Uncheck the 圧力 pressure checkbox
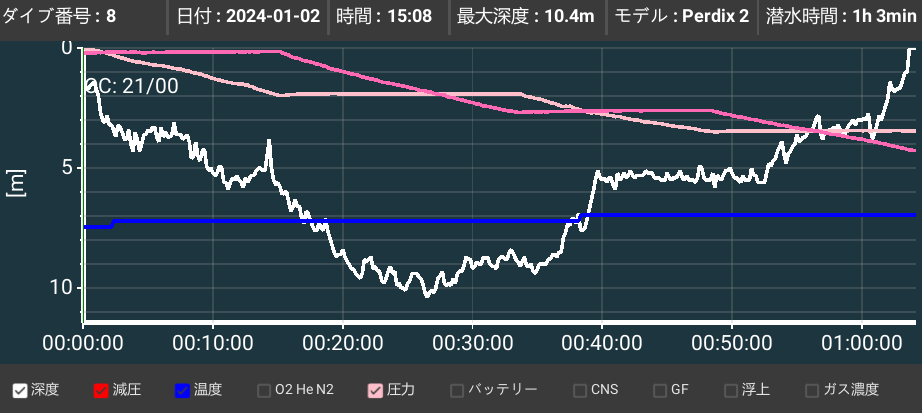Image resolution: width=922 pixels, height=413 pixels. coord(375,390)
